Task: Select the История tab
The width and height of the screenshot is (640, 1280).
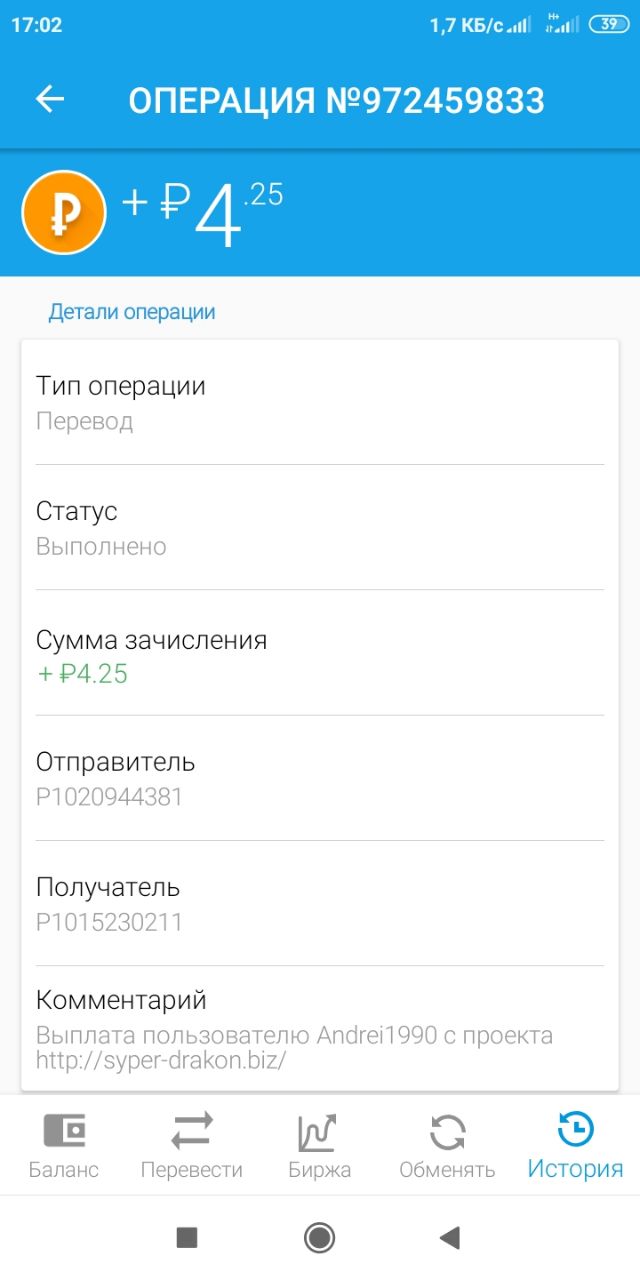Action: coord(576,1146)
